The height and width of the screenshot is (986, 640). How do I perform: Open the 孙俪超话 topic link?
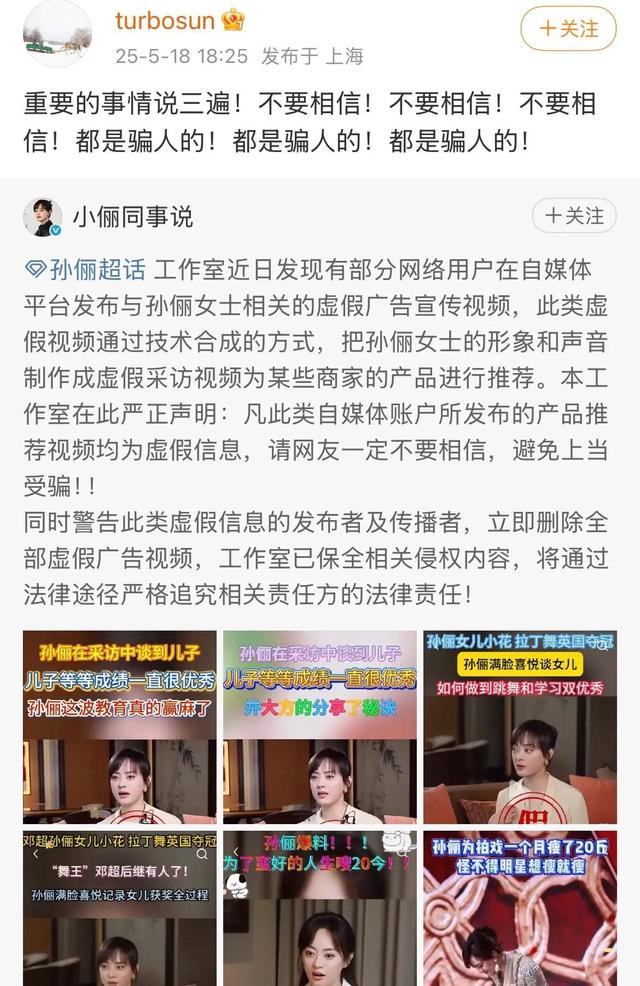click(87, 270)
